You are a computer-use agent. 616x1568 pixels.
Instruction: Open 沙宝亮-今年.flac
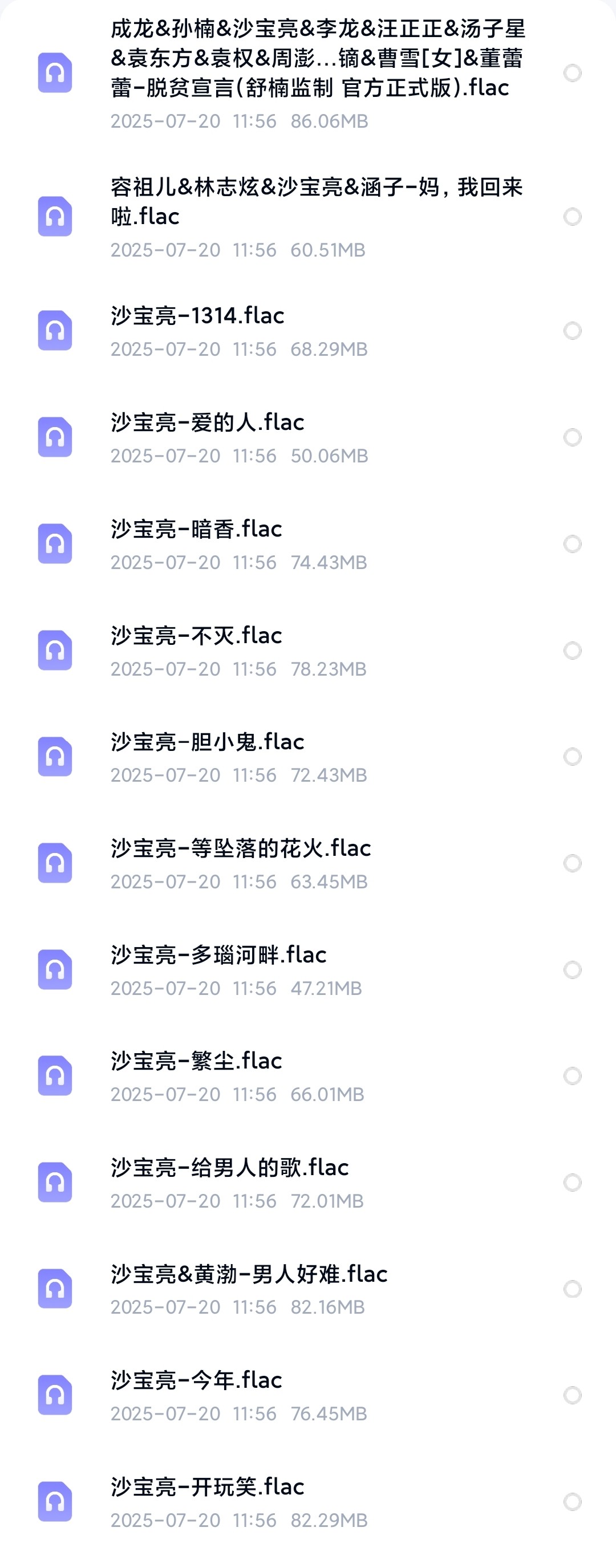[196, 1380]
